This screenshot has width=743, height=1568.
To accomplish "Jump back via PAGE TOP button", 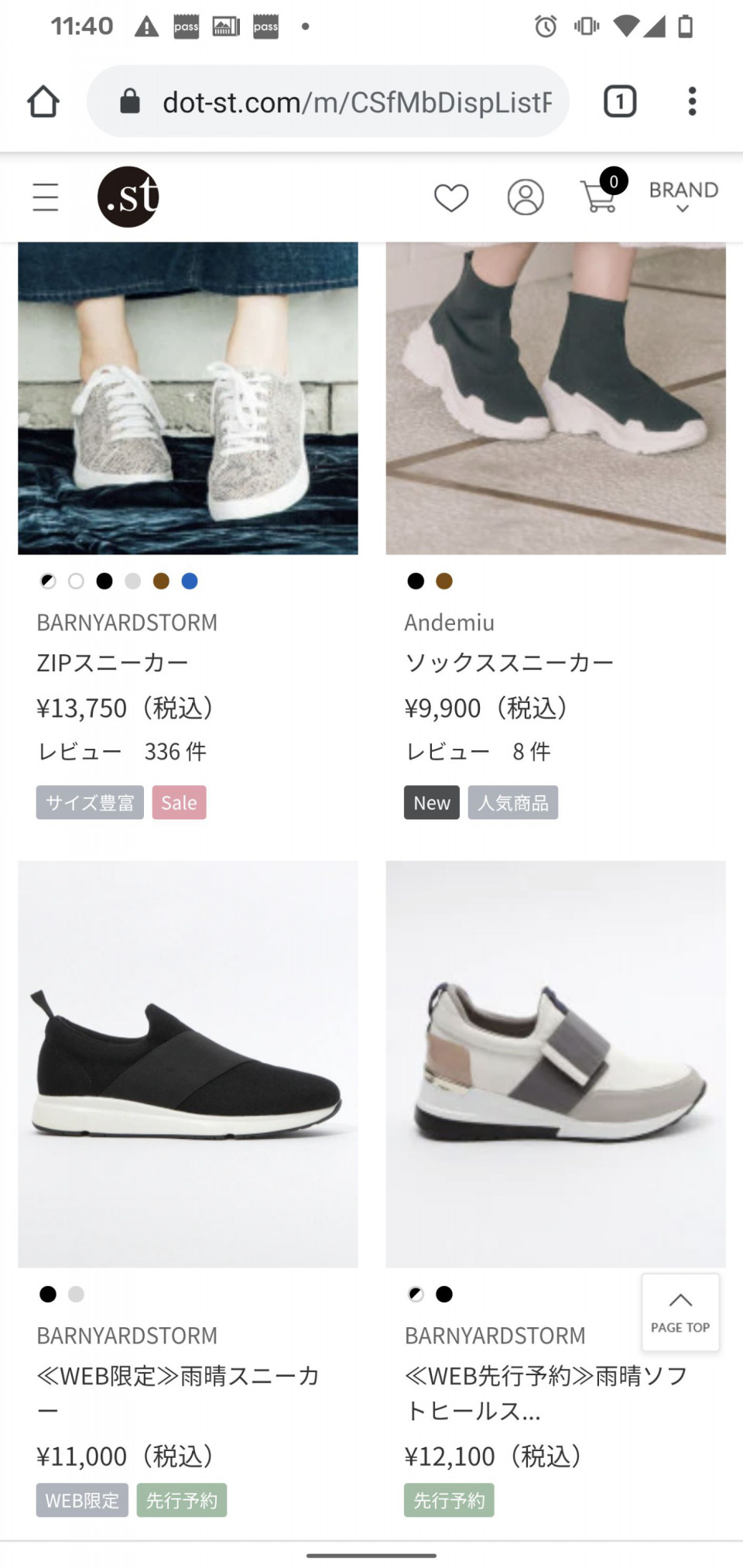I will [680, 1312].
